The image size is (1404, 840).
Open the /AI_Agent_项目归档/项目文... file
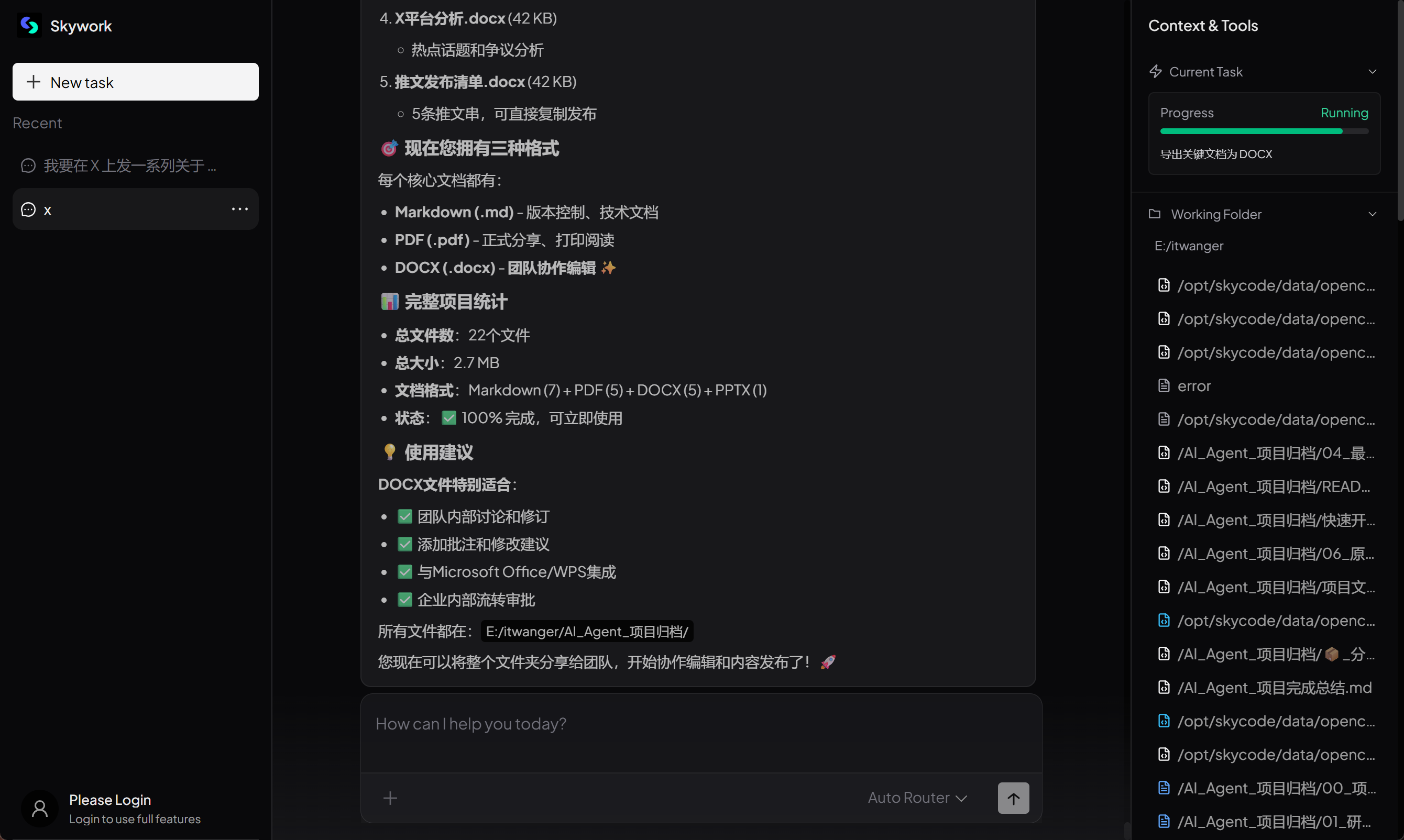point(1275,588)
